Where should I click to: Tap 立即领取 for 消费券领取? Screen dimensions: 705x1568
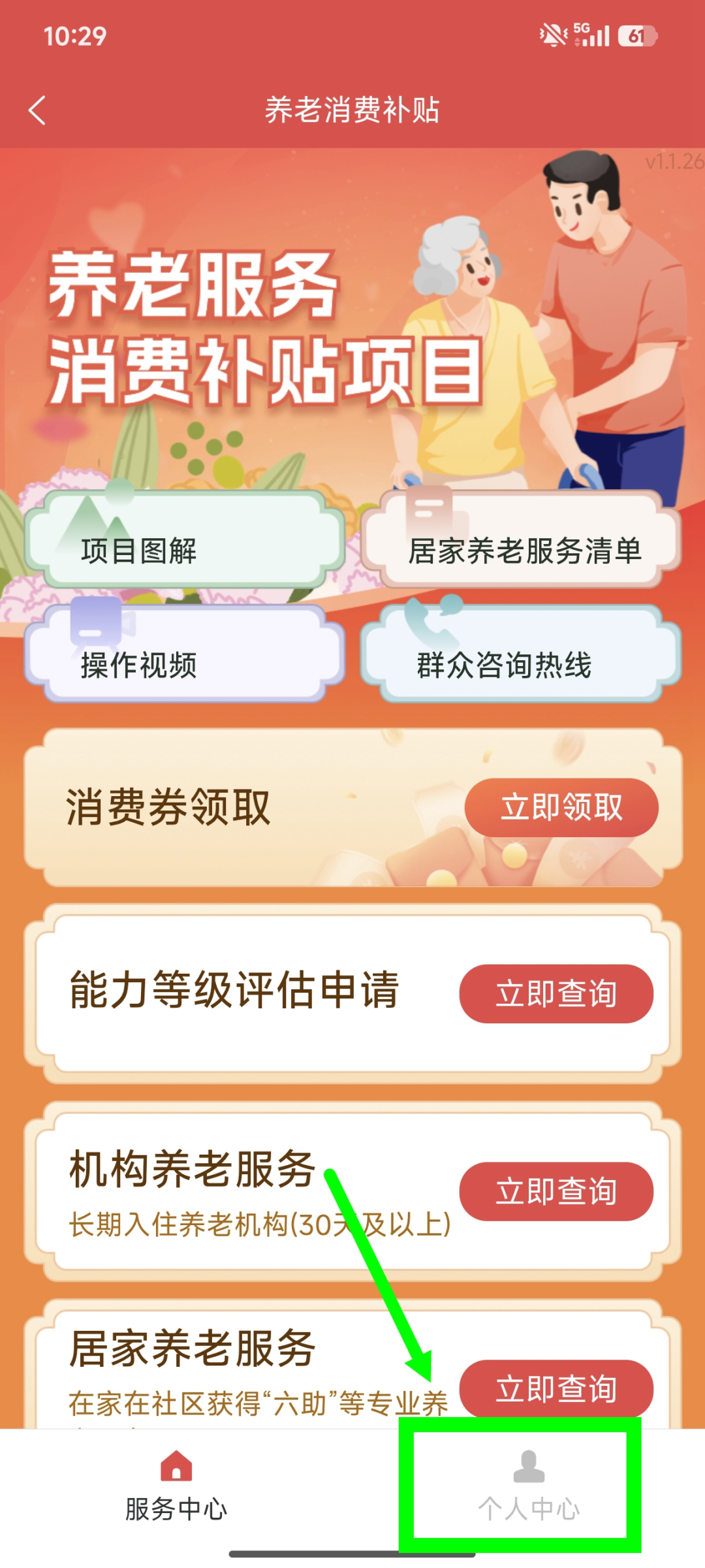pos(561,807)
